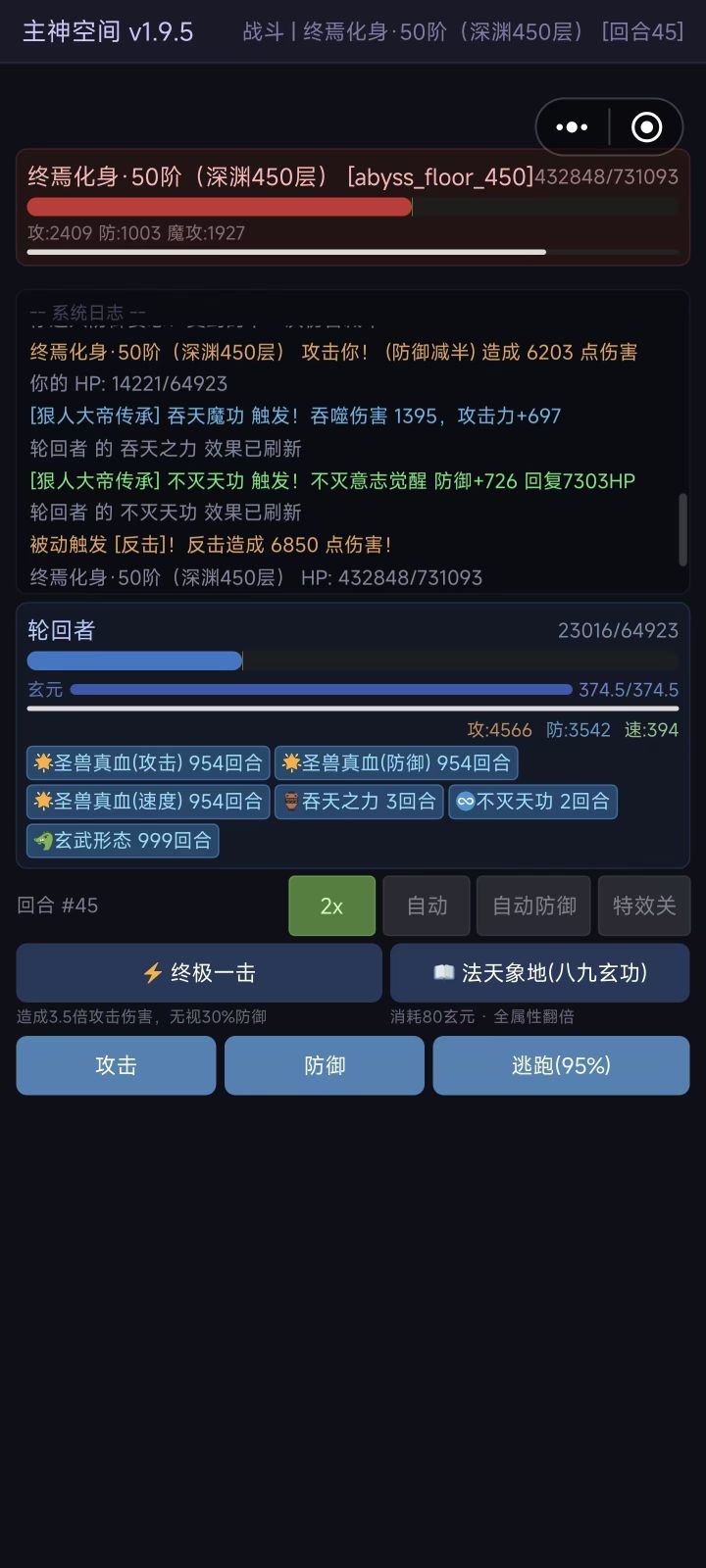
Task: Toggle 特效关 to turn effects on
Action: (644, 906)
